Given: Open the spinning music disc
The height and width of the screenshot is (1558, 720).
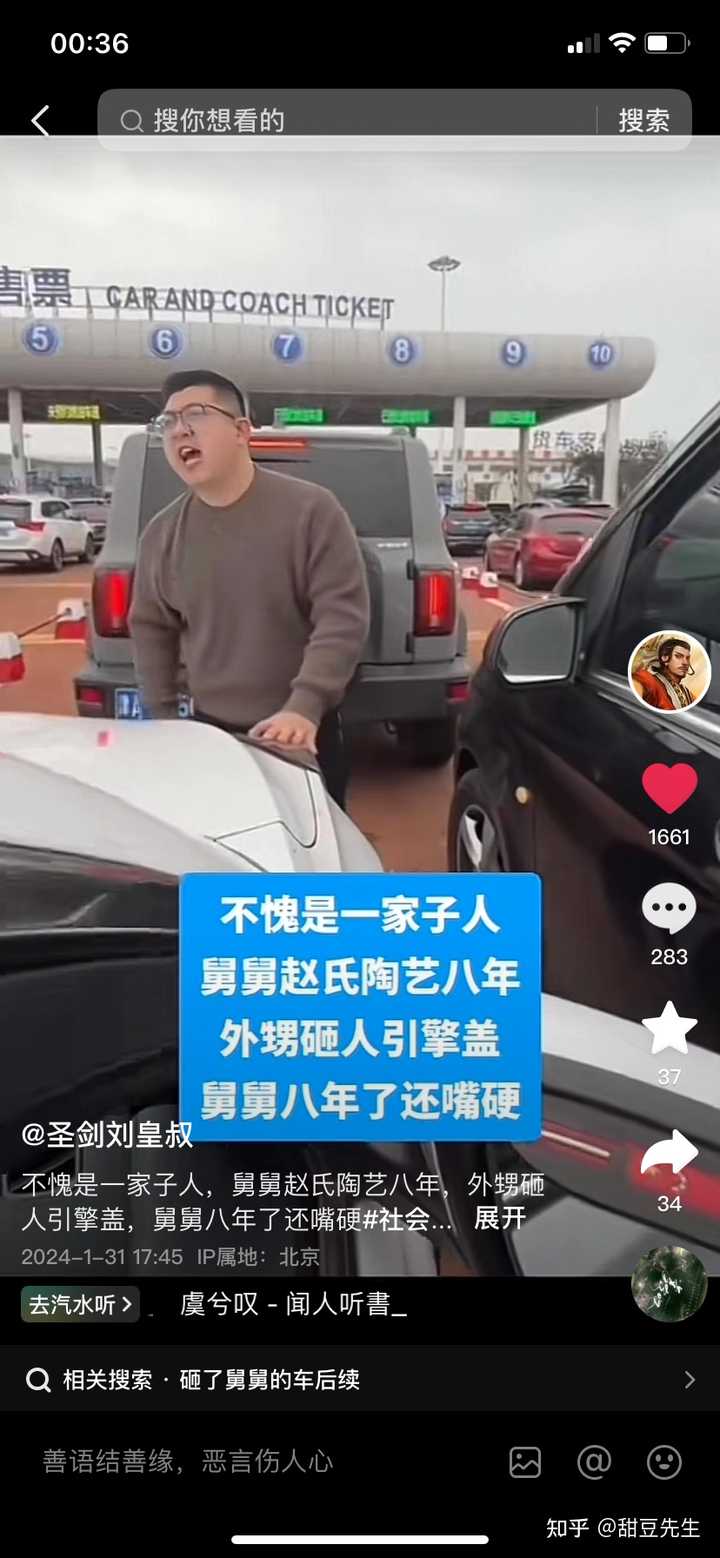Looking at the screenshot, I should pos(669,1284).
